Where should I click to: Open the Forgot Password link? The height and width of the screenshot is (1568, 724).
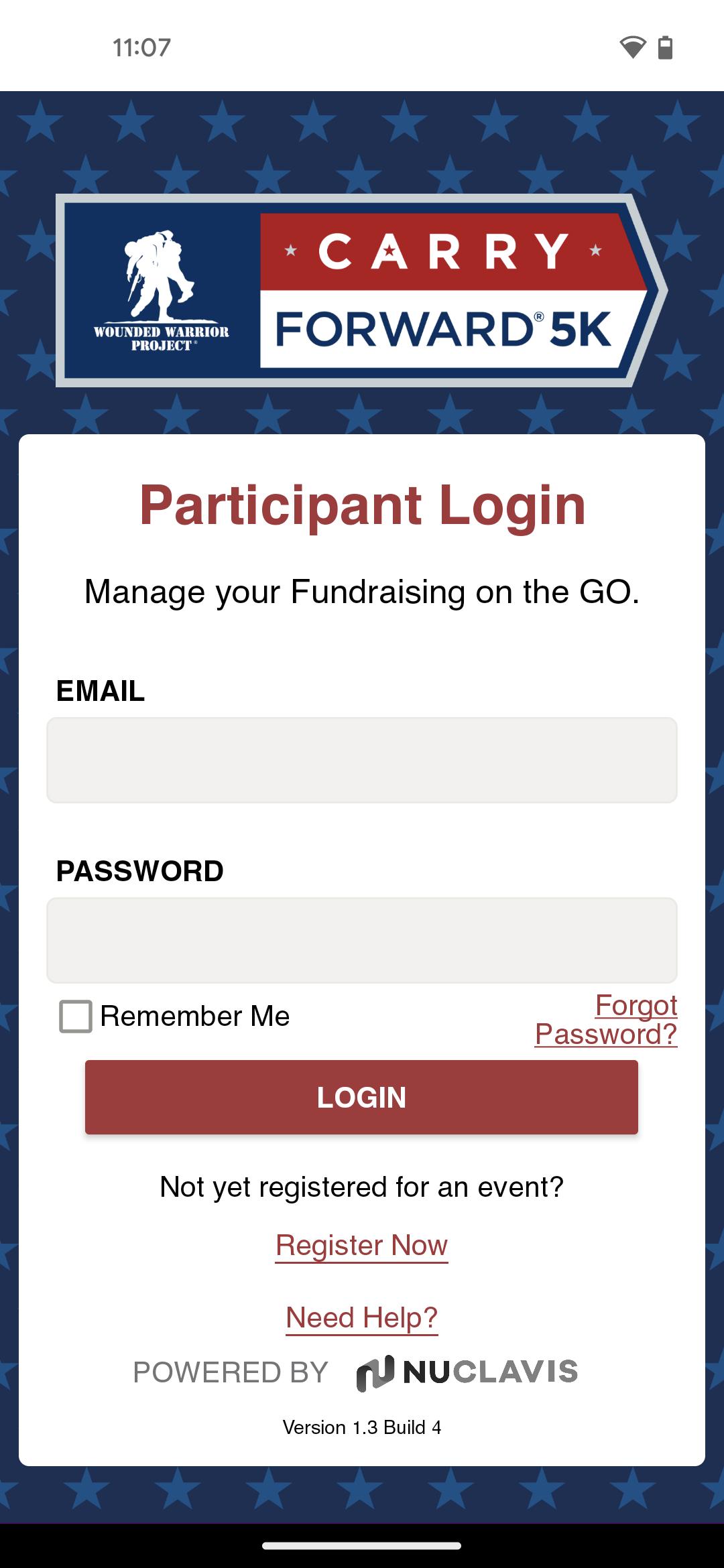tap(606, 1020)
